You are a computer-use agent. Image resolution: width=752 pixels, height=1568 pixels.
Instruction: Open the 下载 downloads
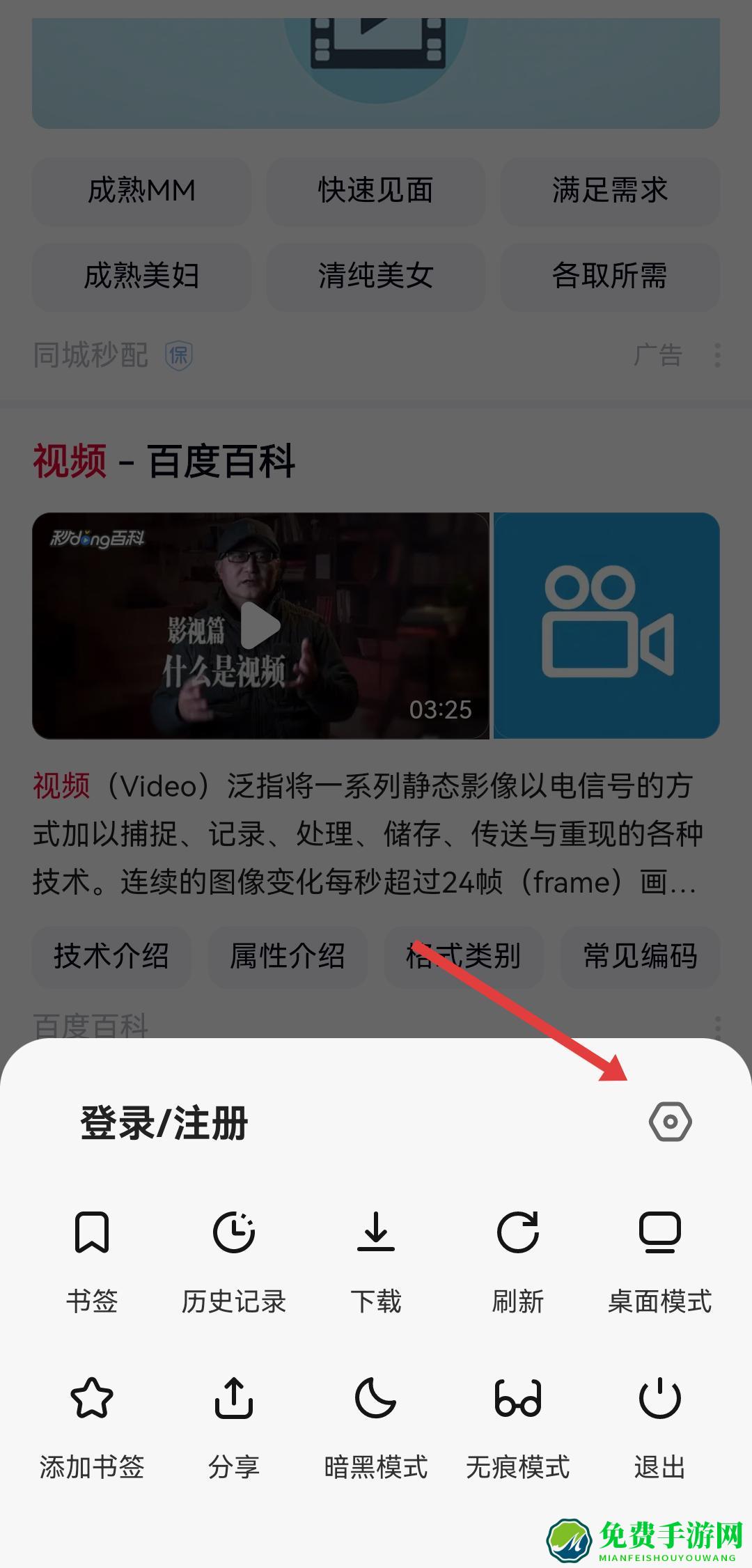(376, 1260)
